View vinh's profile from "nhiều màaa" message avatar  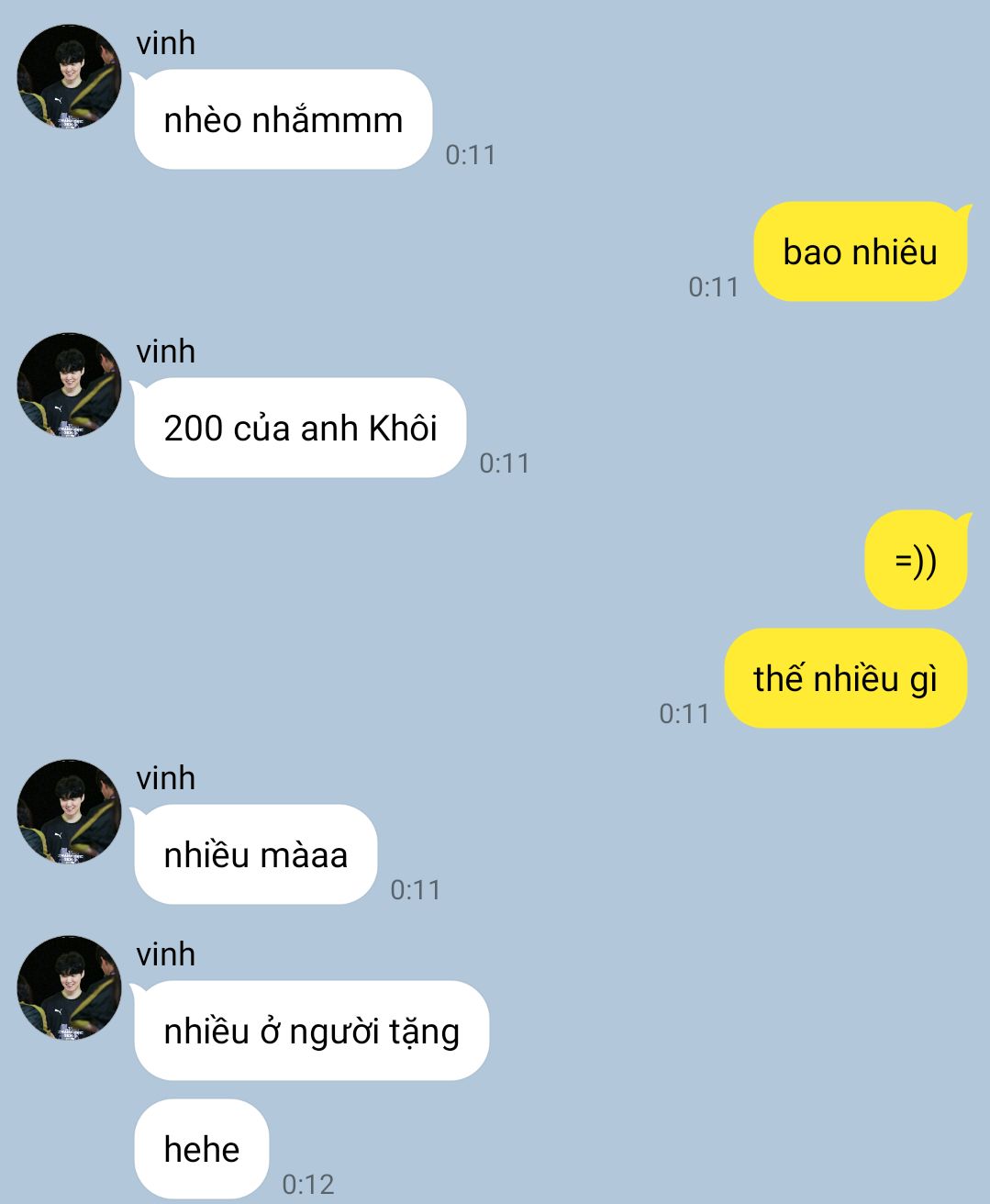(x=70, y=811)
